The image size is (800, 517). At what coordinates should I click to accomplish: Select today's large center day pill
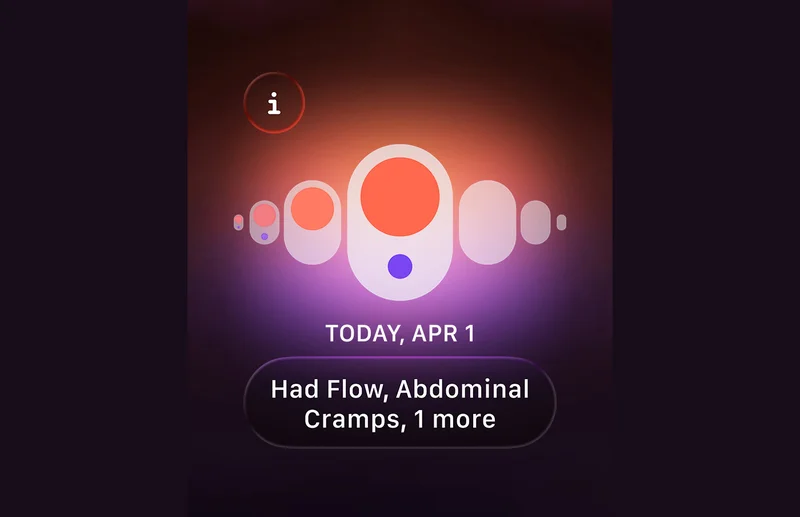(x=400, y=222)
